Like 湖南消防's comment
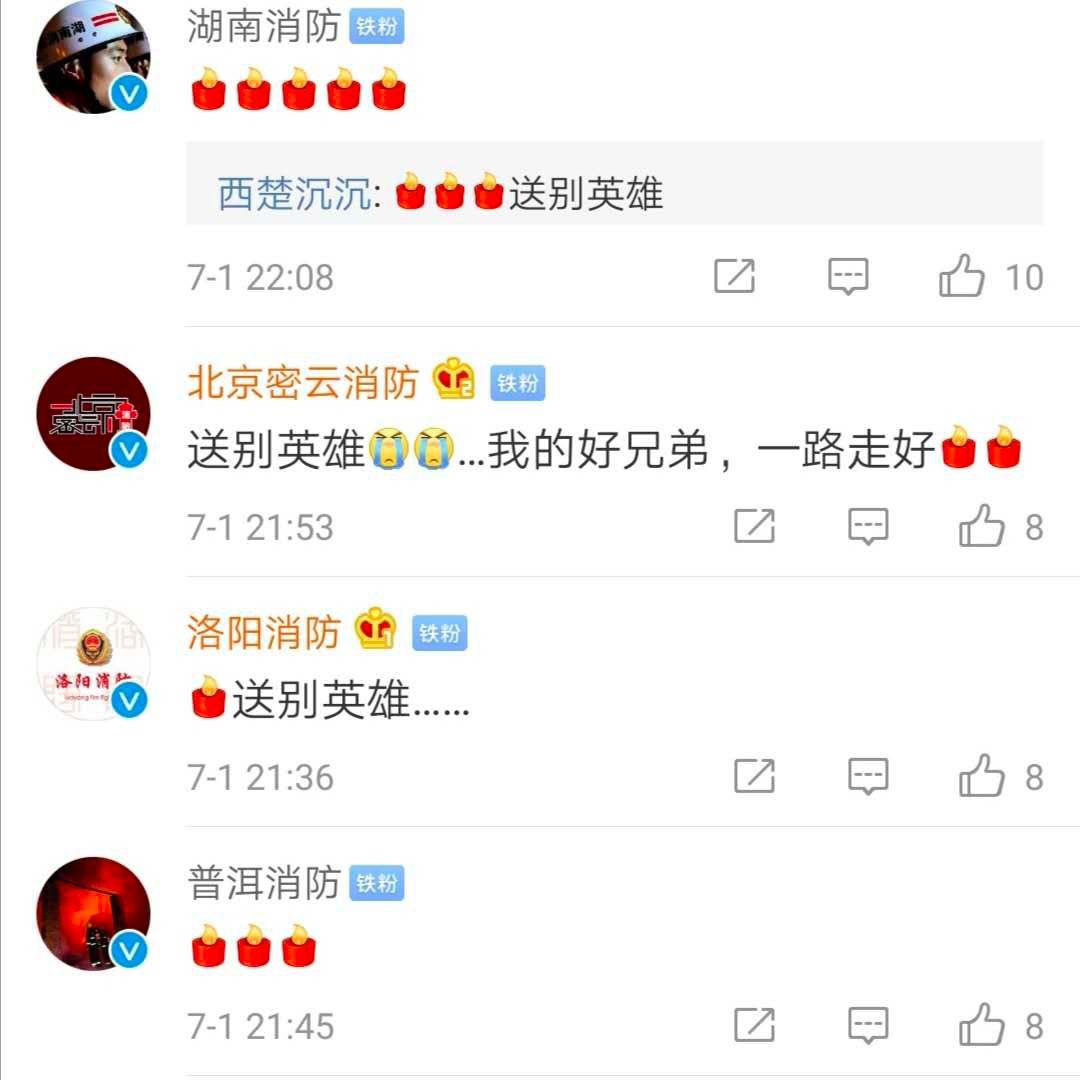This screenshot has height=1080, width=1080. (962, 276)
